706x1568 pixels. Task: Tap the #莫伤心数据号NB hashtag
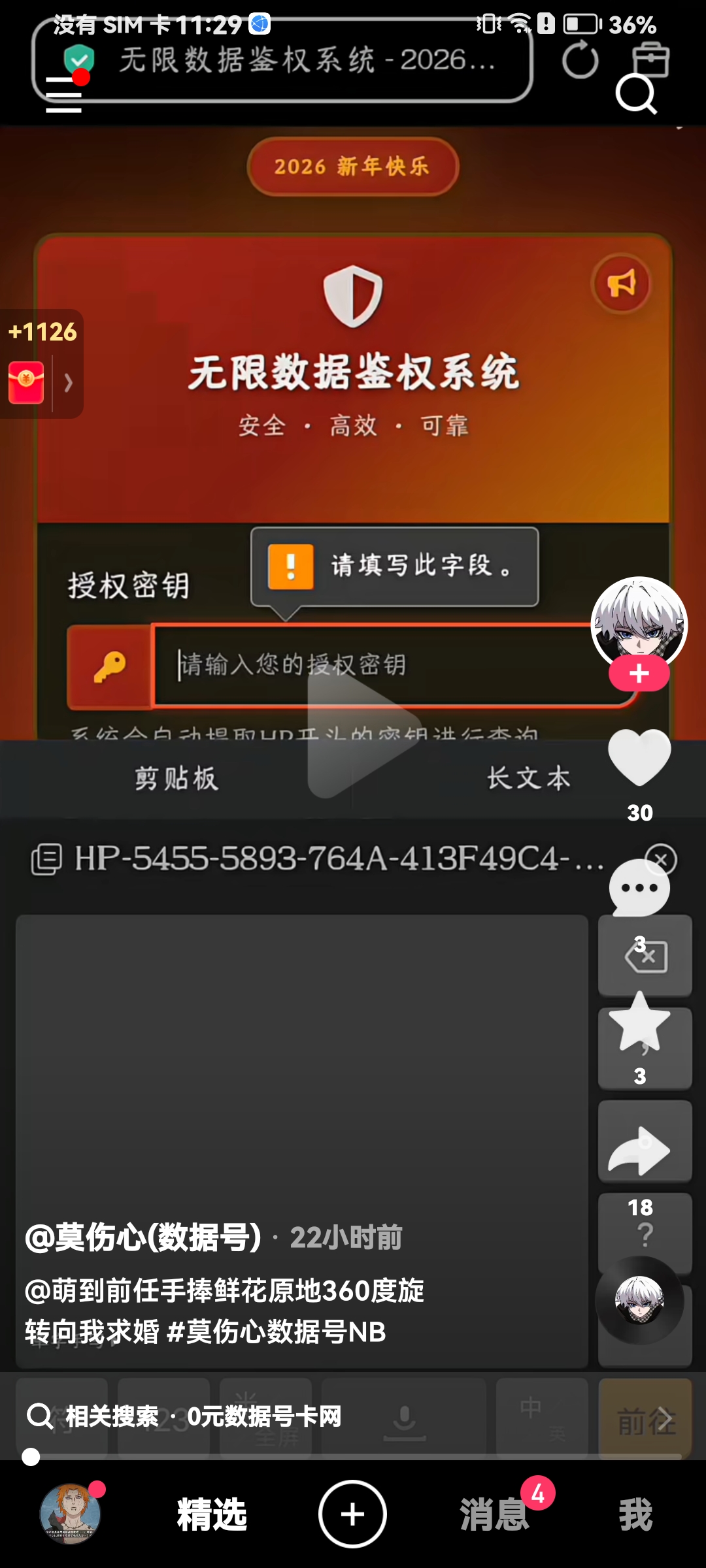(276, 1331)
